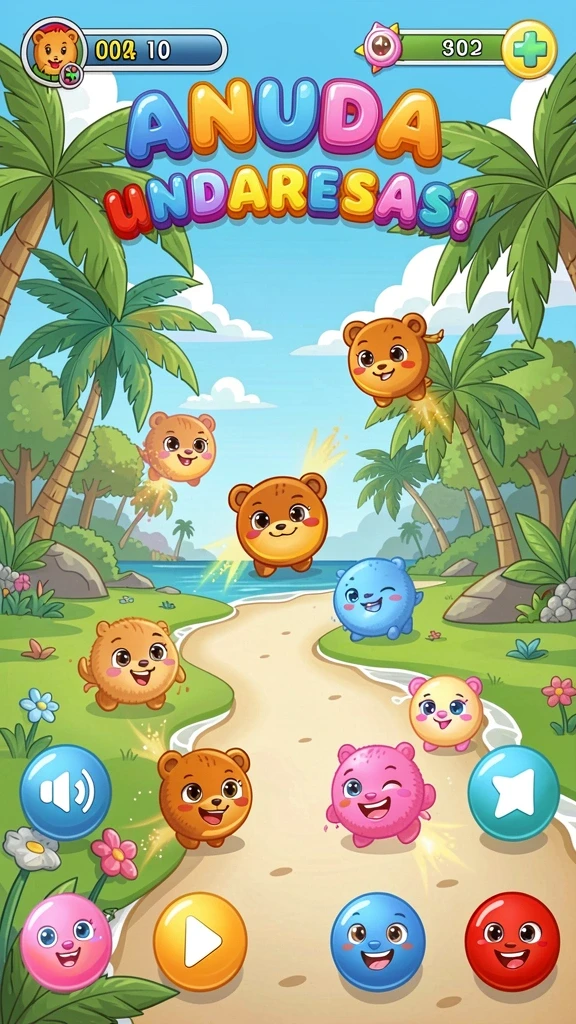Tap the green plus button to add currency
This screenshot has width=576, height=1024.
tap(529, 50)
